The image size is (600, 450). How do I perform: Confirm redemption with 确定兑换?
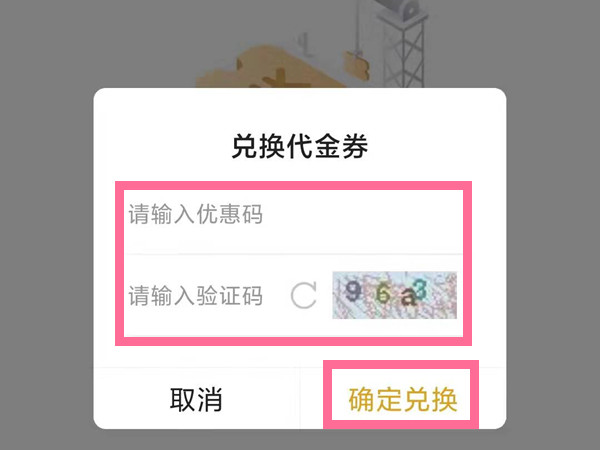(403, 400)
